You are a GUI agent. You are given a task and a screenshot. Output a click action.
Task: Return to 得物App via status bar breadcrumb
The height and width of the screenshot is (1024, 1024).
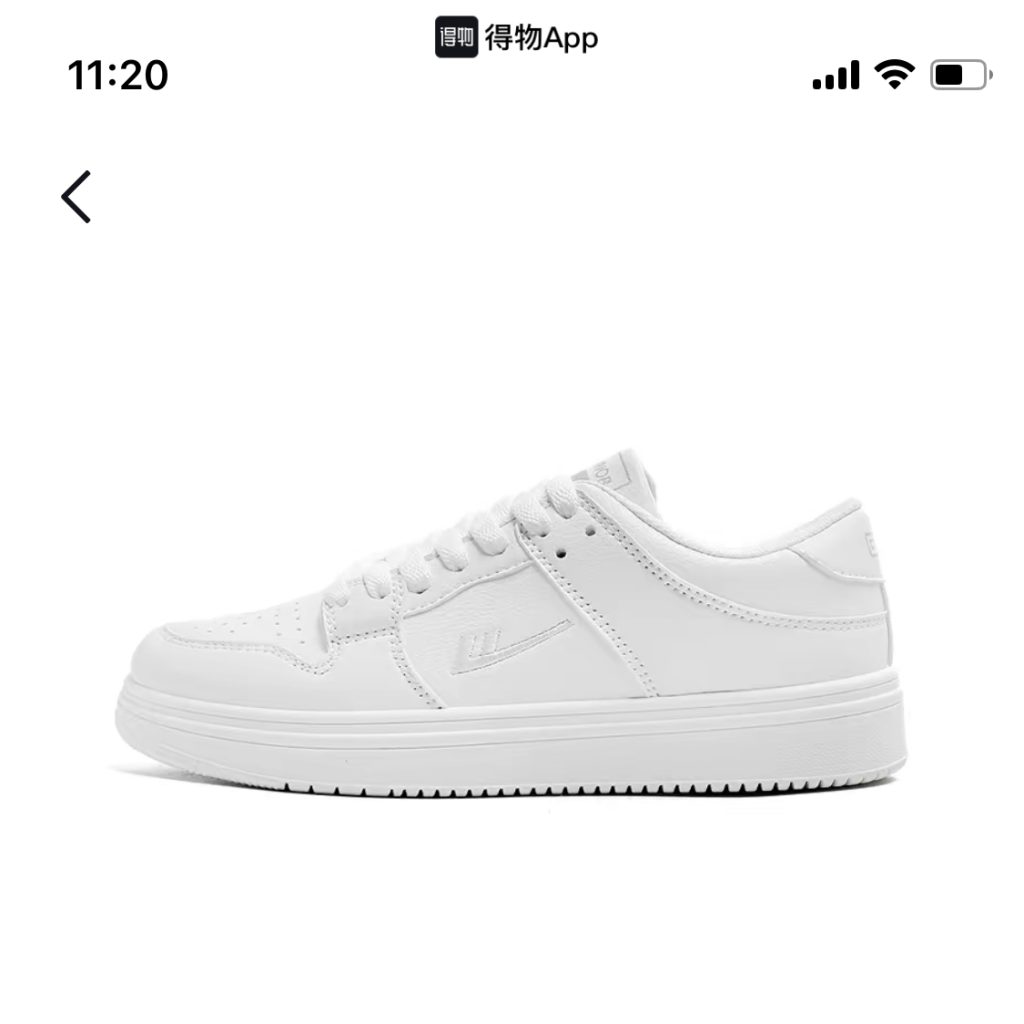point(516,38)
